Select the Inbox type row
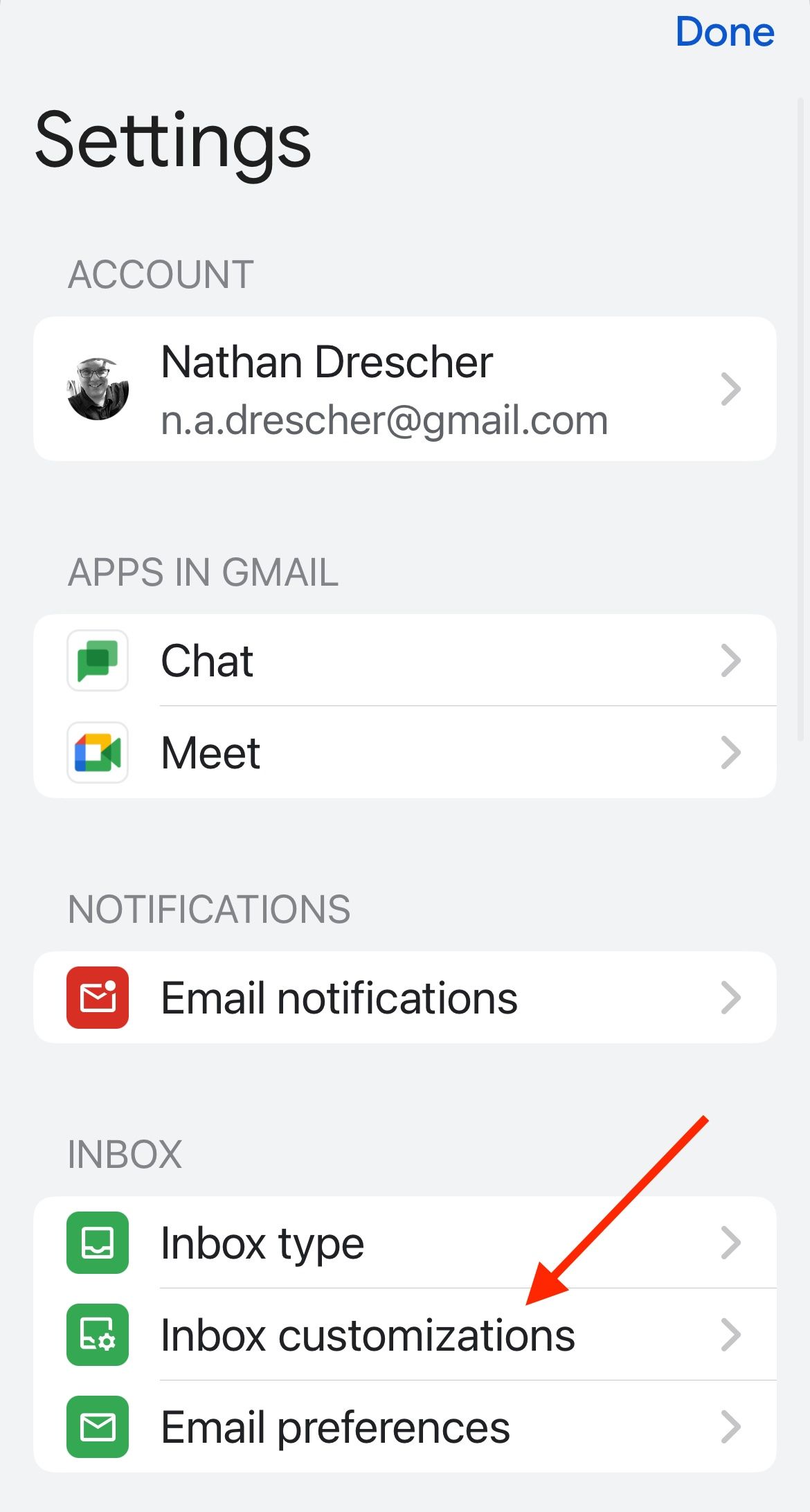 262,1243
